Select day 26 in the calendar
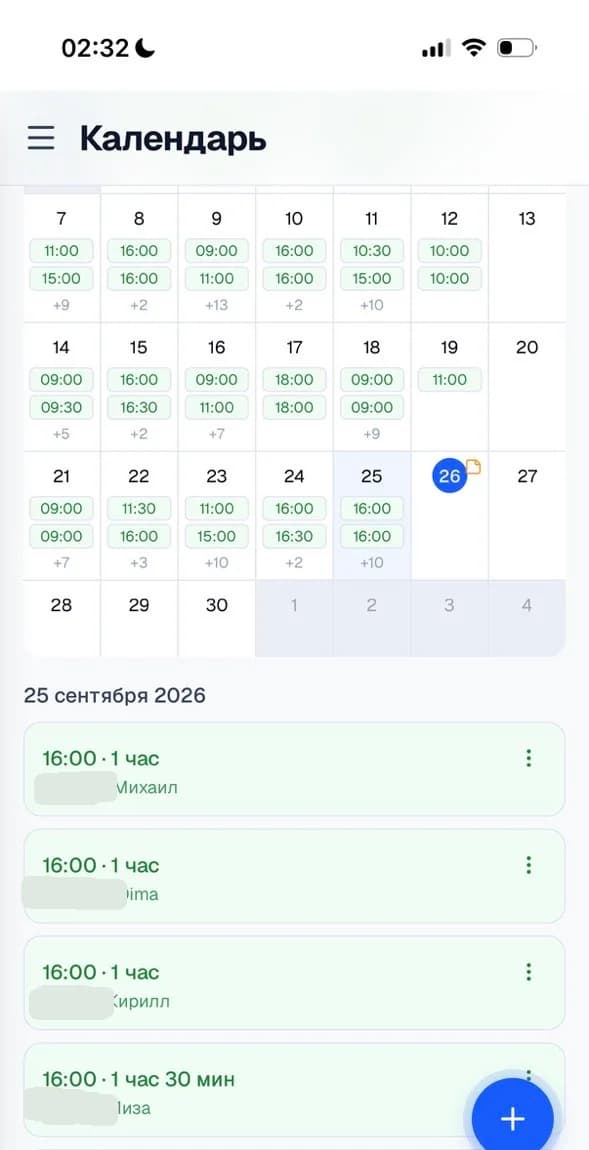589x1150 pixels. [450, 516]
